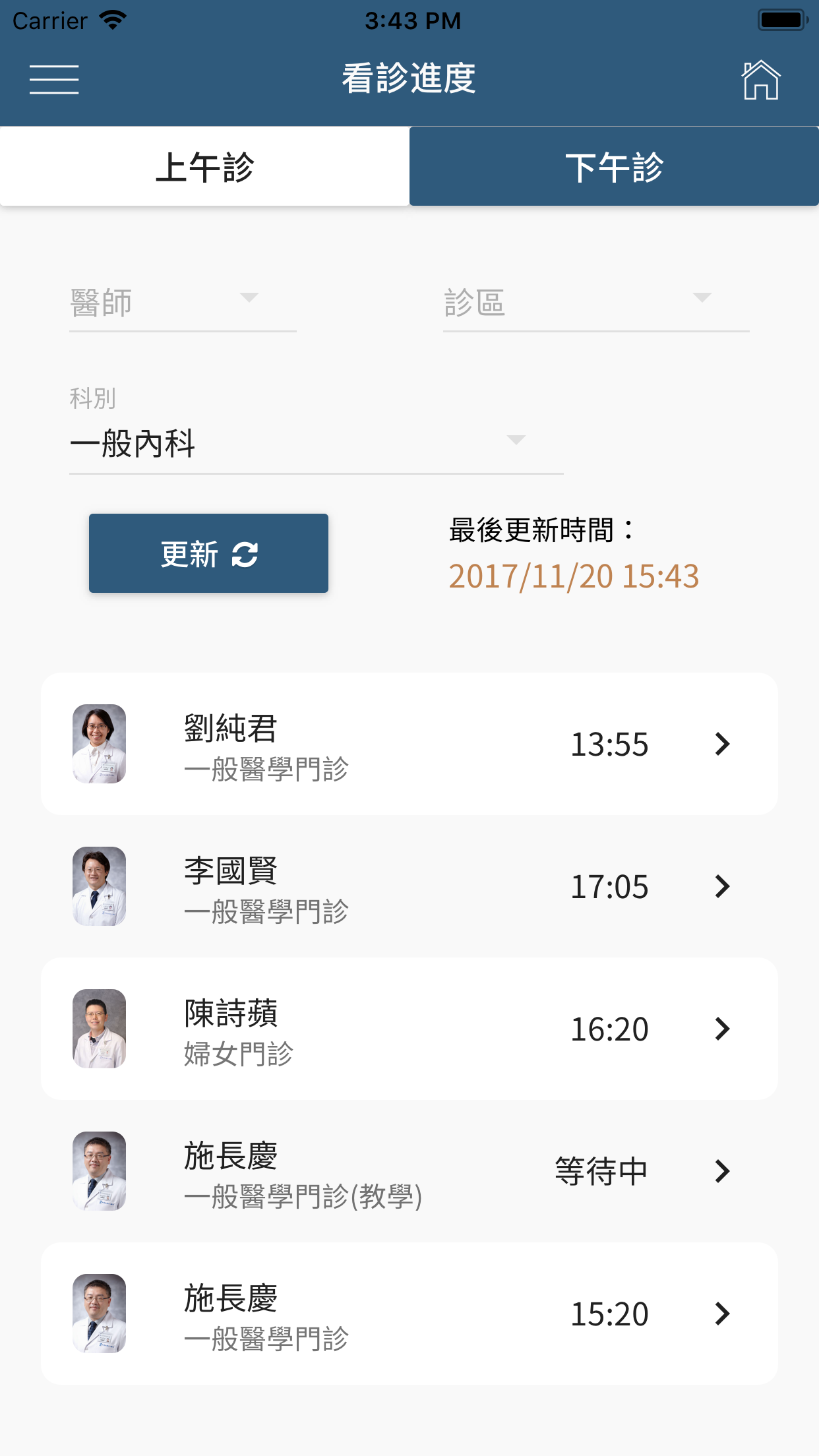Expand the 診區 dropdown
The width and height of the screenshot is (819, 1456).
(x=595, y=303)
